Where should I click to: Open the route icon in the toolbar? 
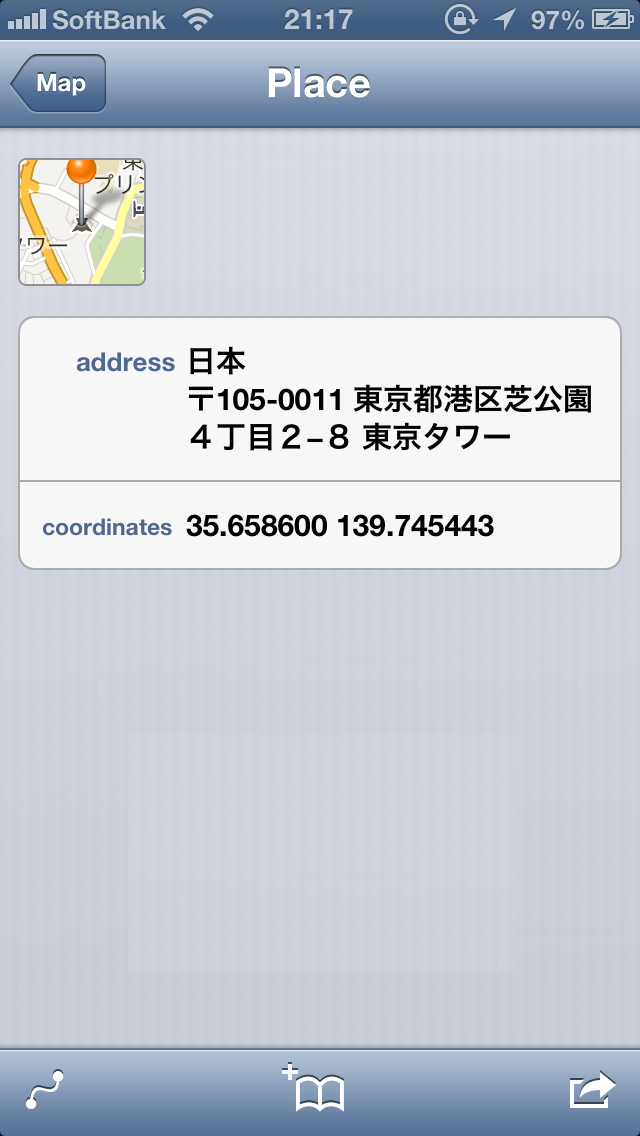46,1089
